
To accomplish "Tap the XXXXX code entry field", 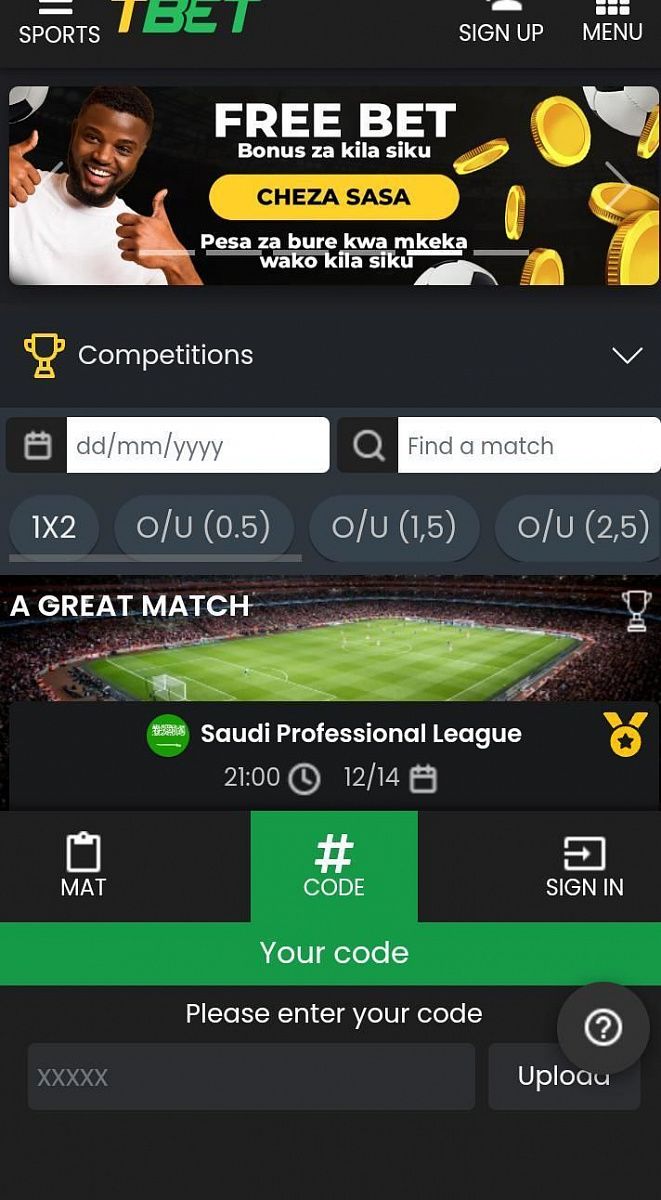I will (250, 1077).
